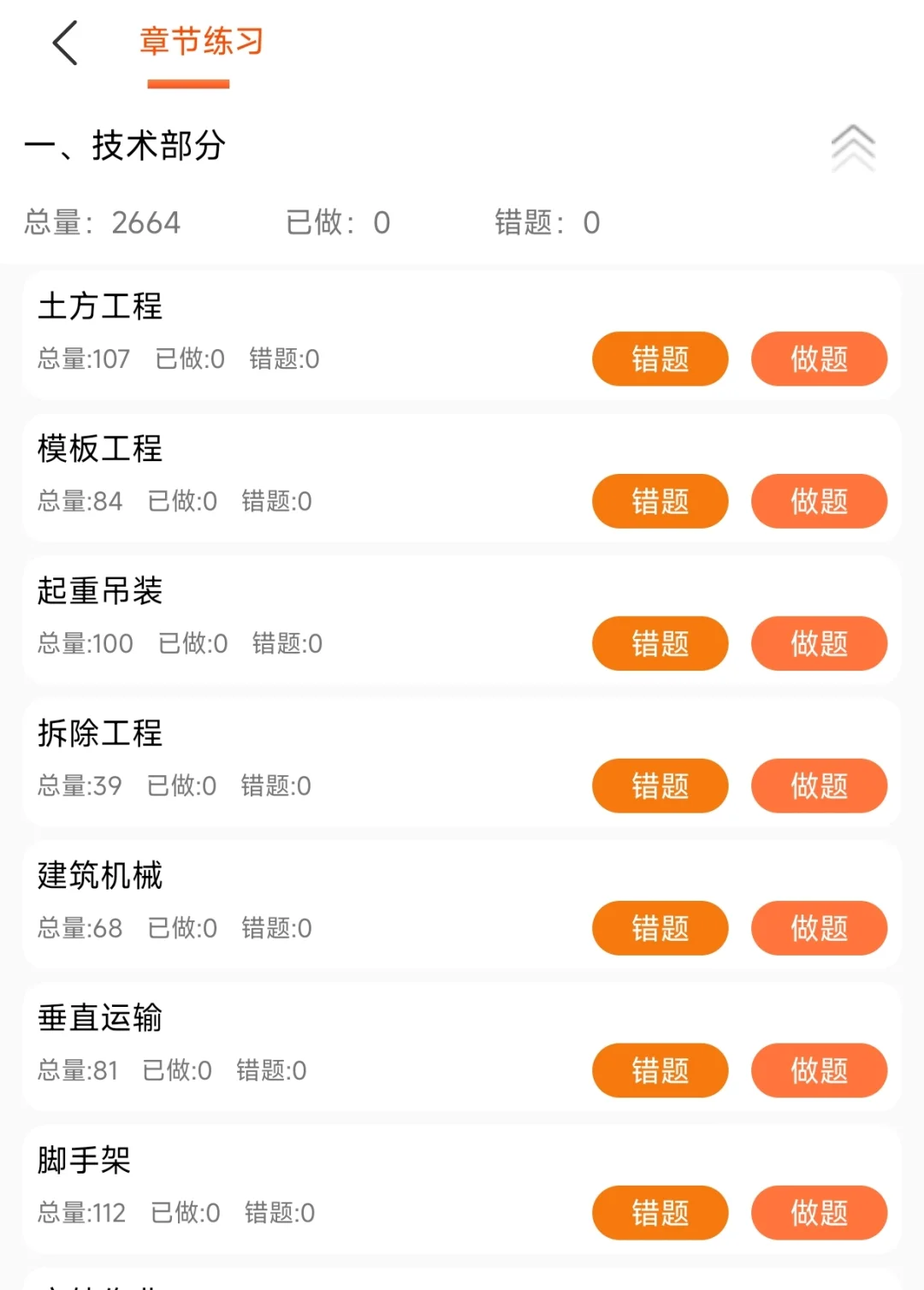
Task: View 错题 for 拆除工程
Action: (x=660, y=785)
